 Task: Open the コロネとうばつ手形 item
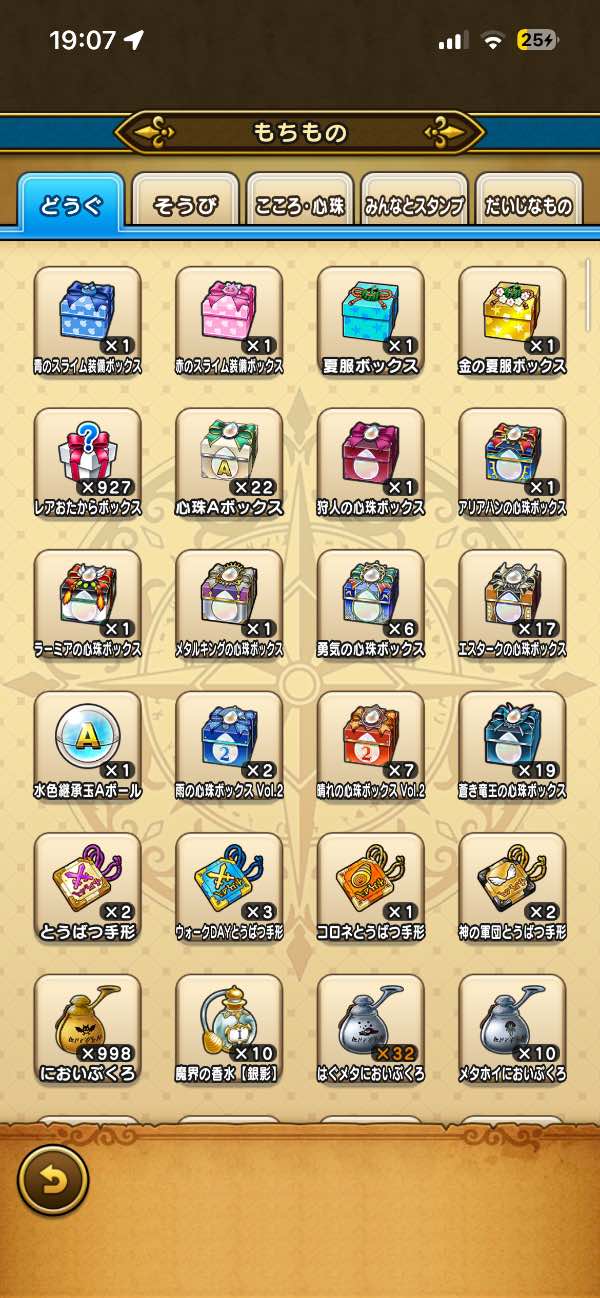371,882
